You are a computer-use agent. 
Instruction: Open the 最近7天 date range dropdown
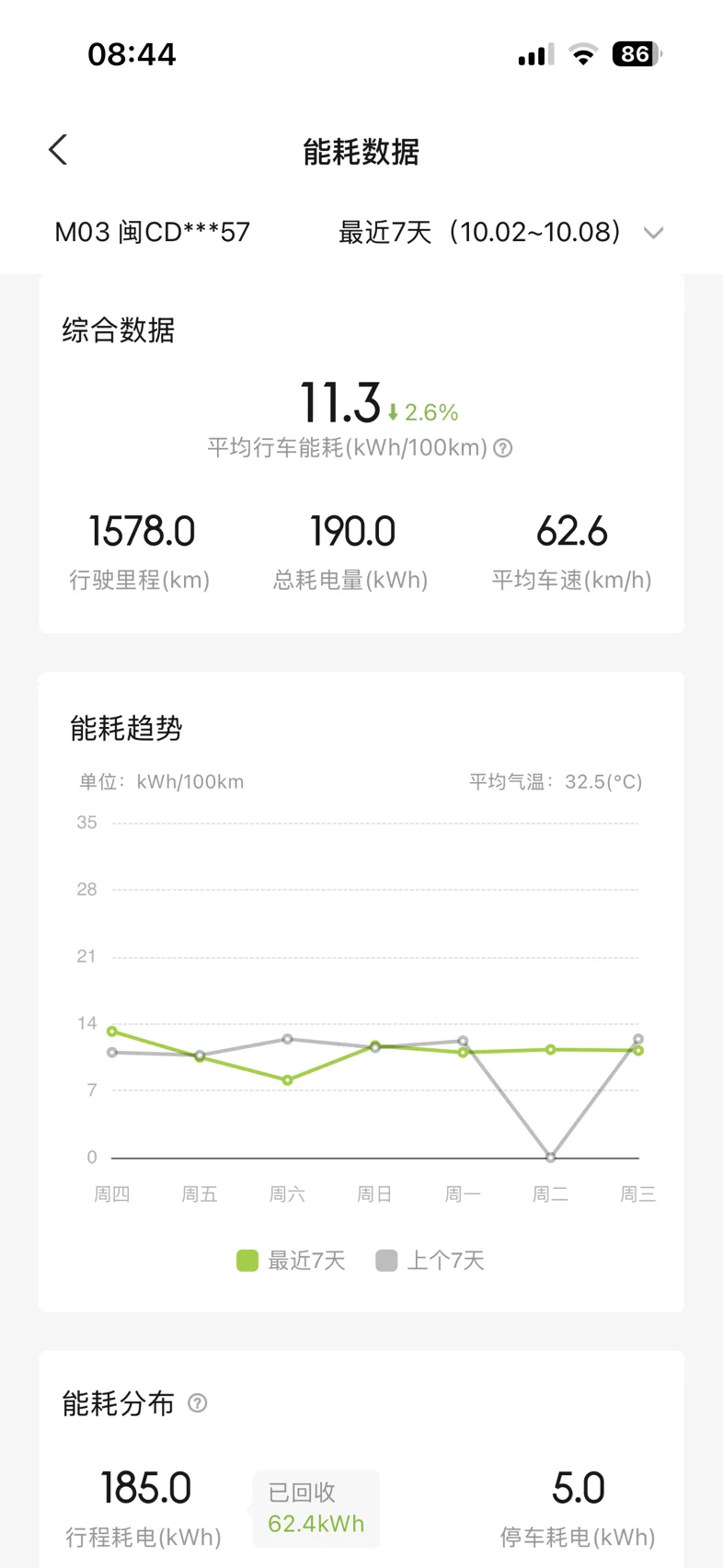501,232
